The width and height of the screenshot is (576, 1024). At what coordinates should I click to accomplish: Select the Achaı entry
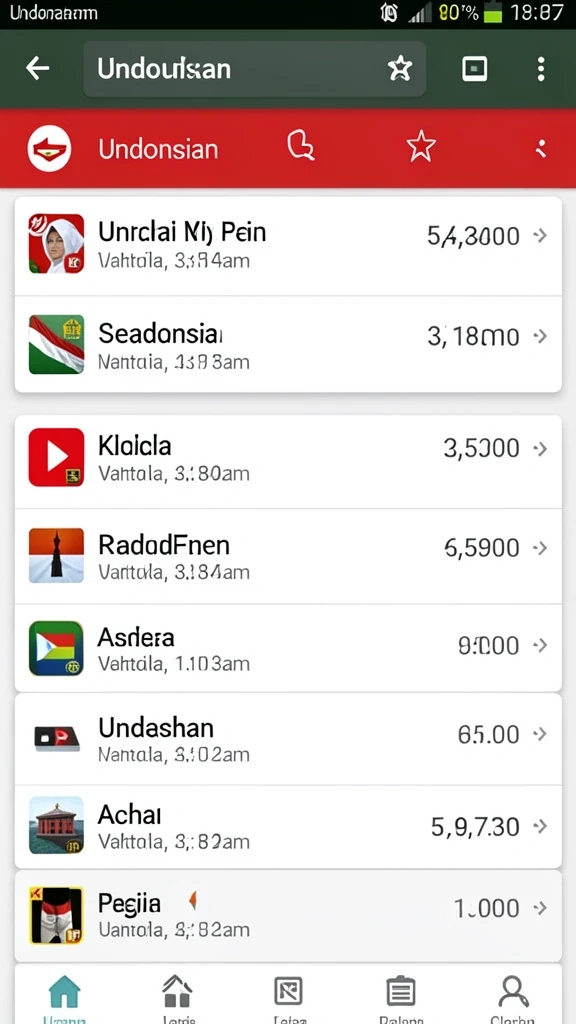click(x=288, y=827)
